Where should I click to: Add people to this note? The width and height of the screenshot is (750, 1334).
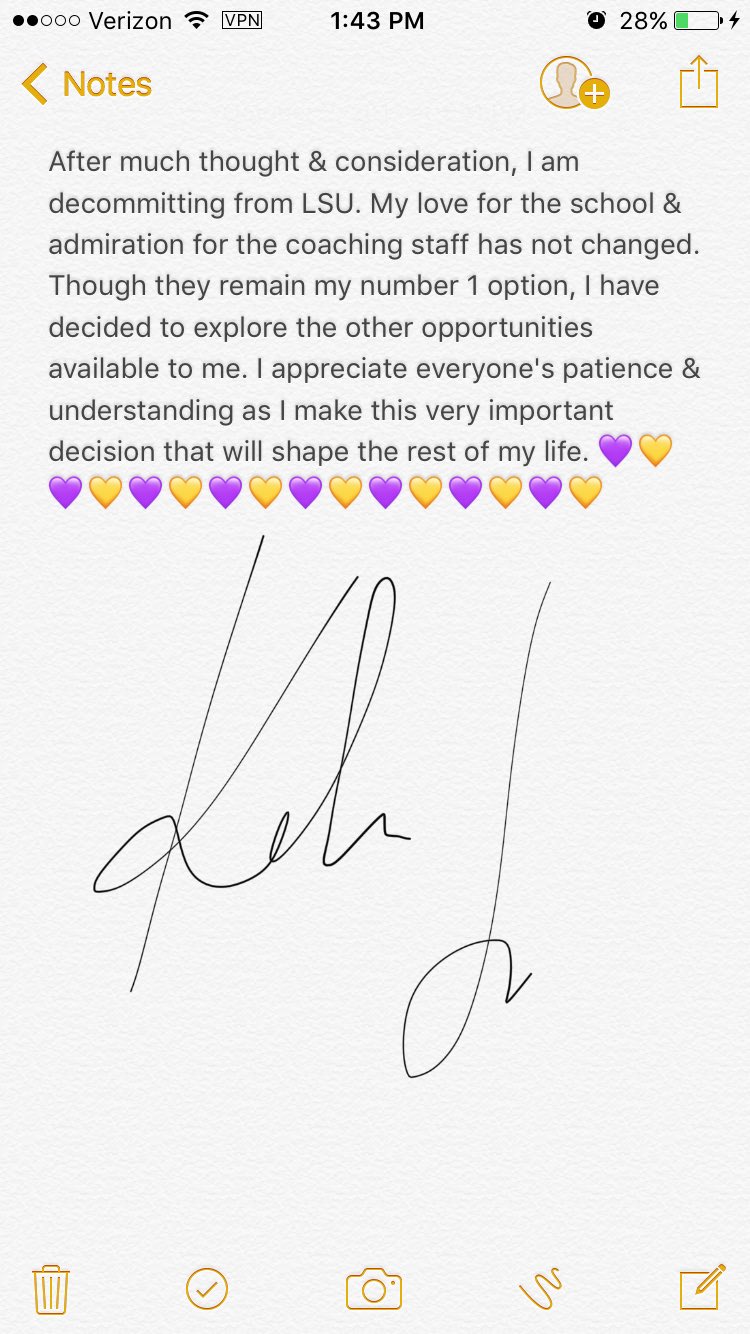tap(575, 82)
